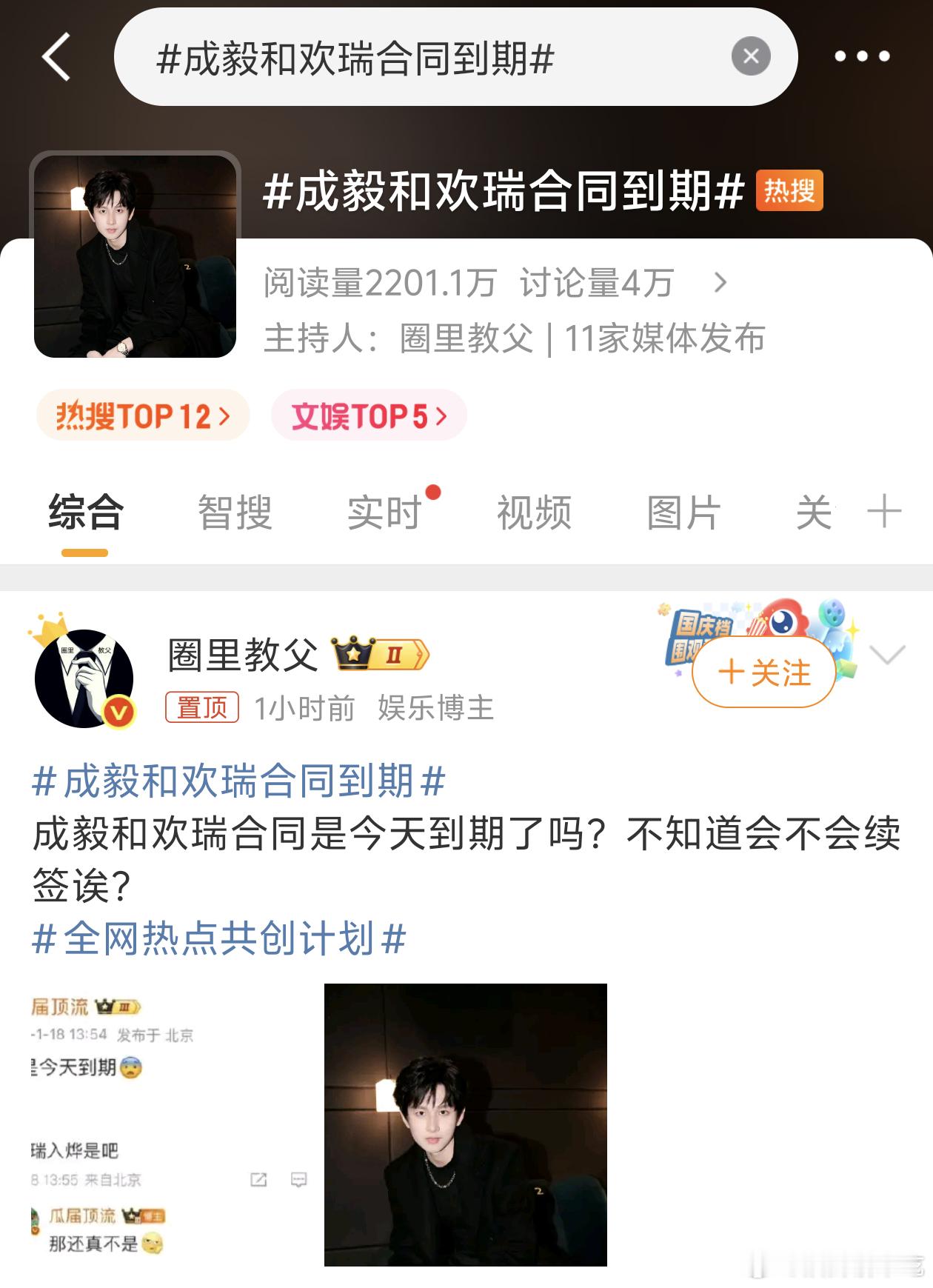Add a new tab with the plus sign
The height and width of the screenshot is (1288, 933).
click(883, 511)
